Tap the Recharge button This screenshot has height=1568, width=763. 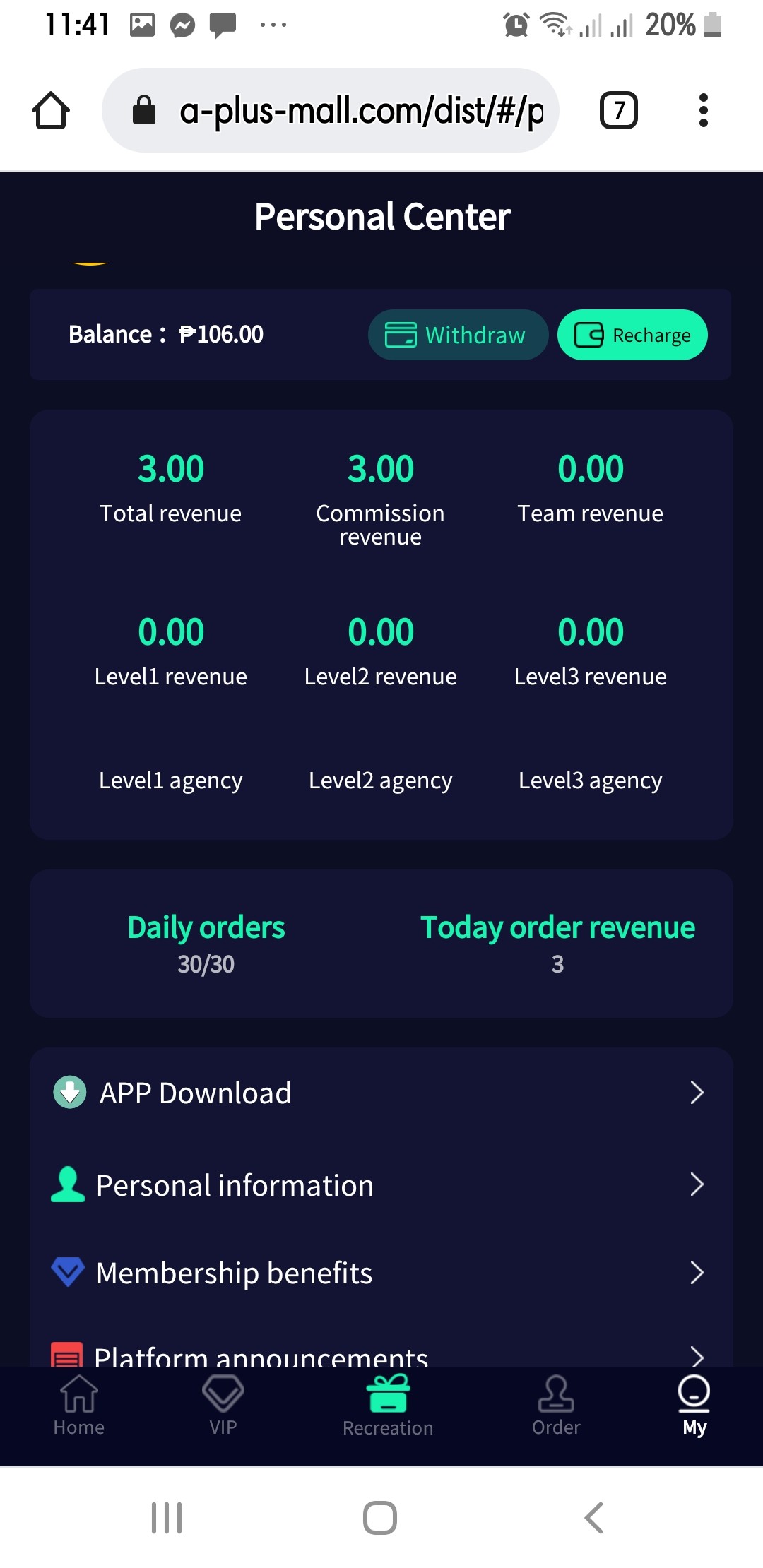[x=632, y=335]
